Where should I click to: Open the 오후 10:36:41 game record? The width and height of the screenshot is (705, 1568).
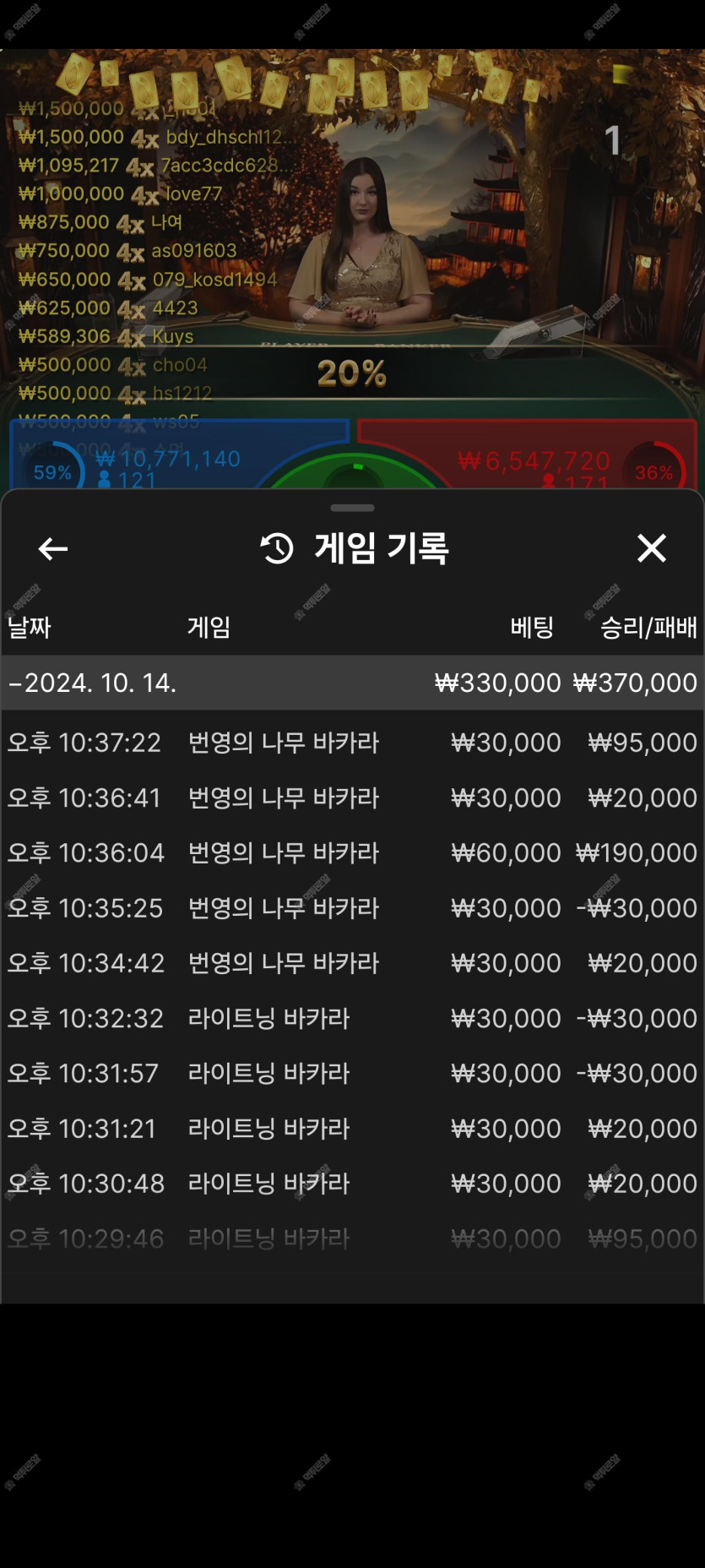tap(352, 798)
